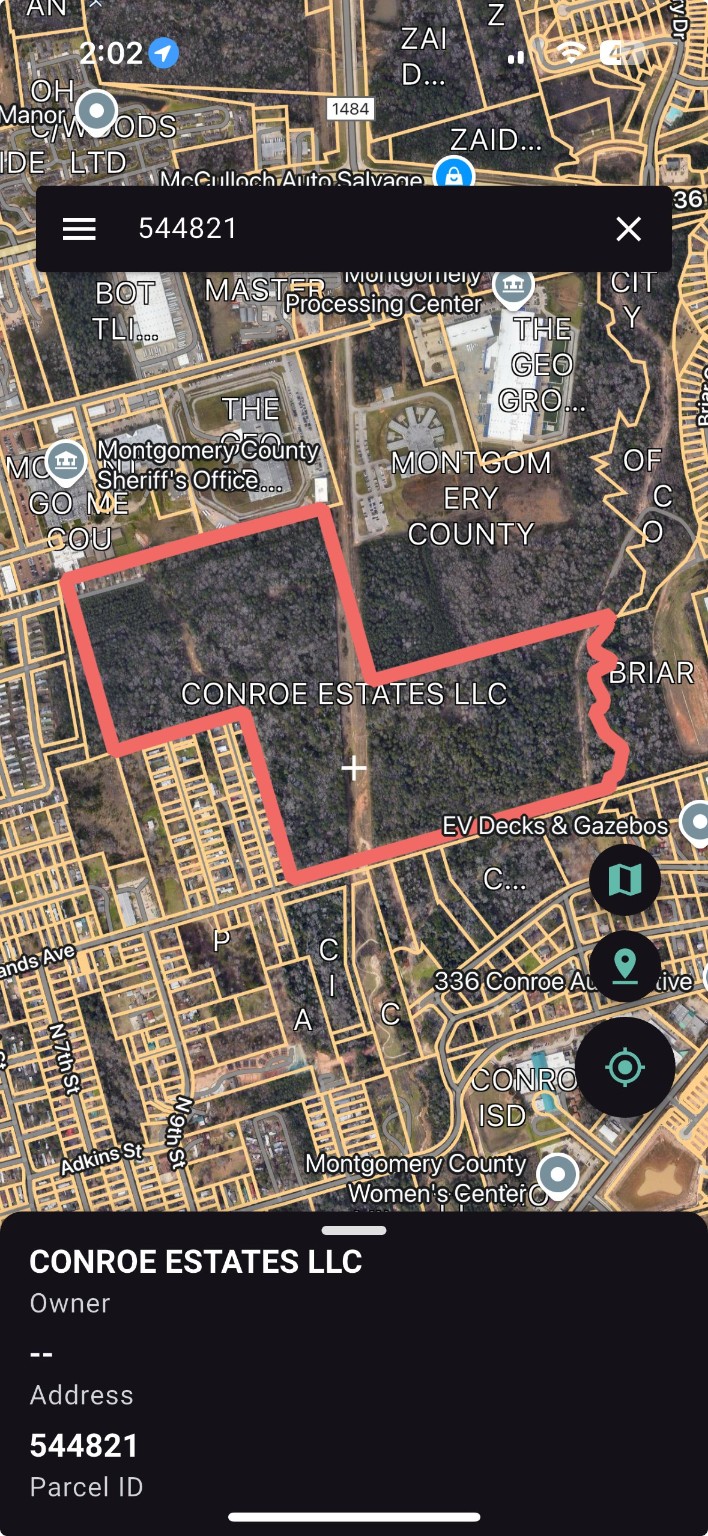
Task: Select the Montgomery County Sheriff's Office marker
Action: coord(66,460)
